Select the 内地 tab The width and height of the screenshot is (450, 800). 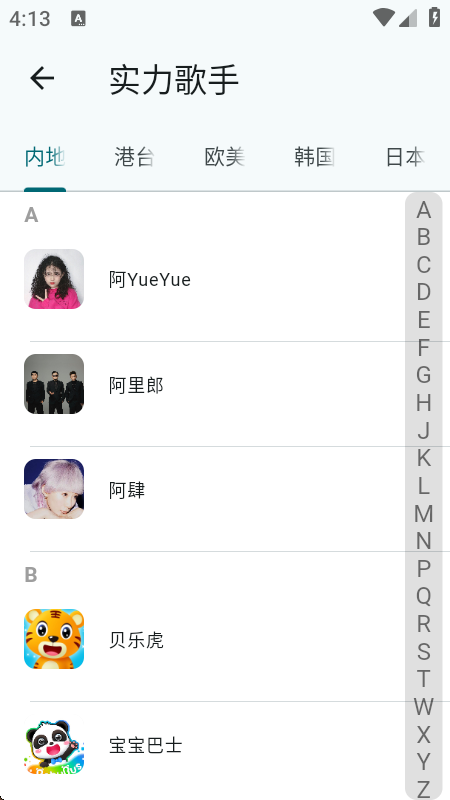tap(45, 157)
